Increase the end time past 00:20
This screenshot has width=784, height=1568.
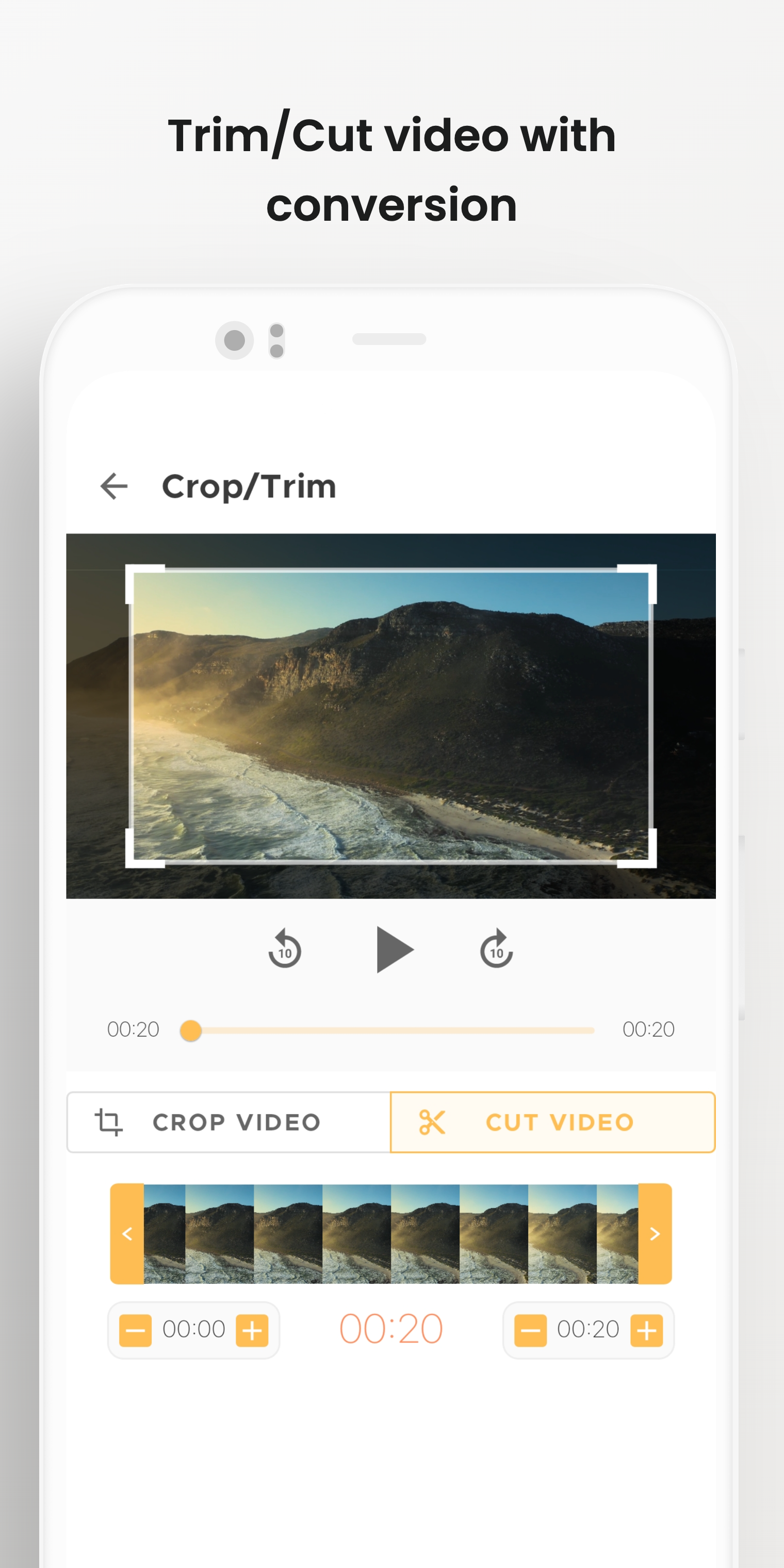[x=647, y=1329]
